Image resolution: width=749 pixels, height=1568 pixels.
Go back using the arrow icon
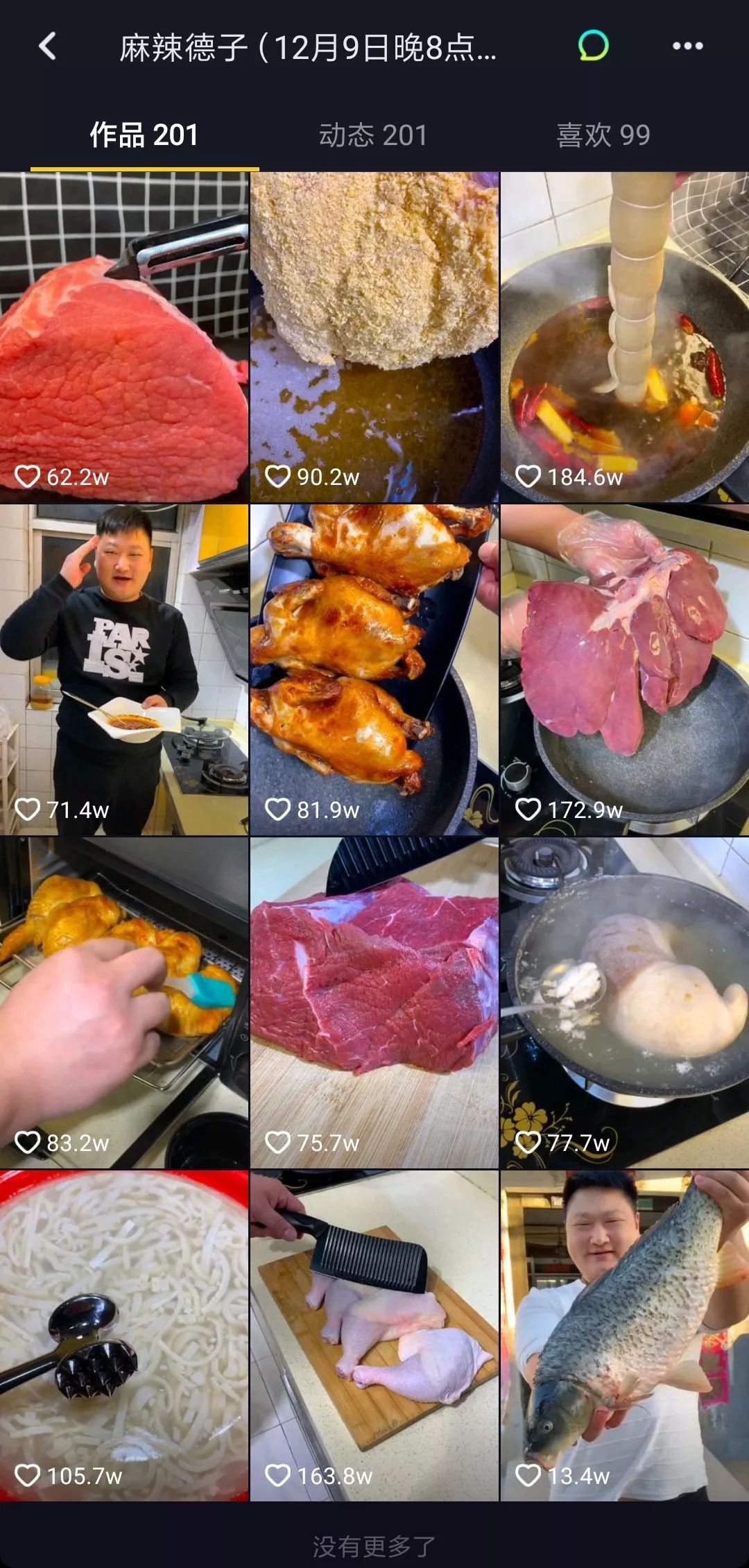[x=47, y=46]
